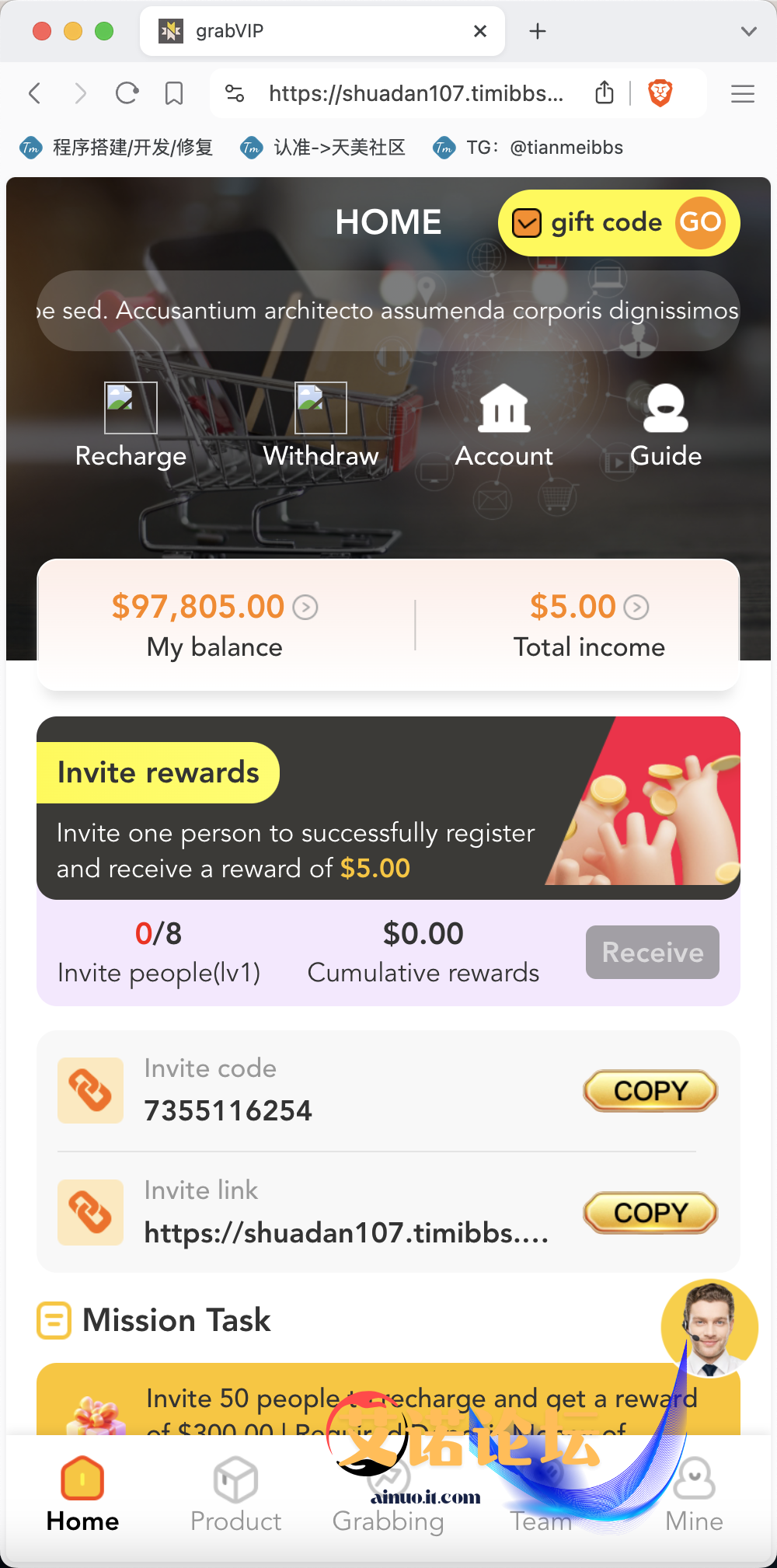Screen dimensions: 777x1568
Task: Open the Guide shortcut
Action: 665,425
